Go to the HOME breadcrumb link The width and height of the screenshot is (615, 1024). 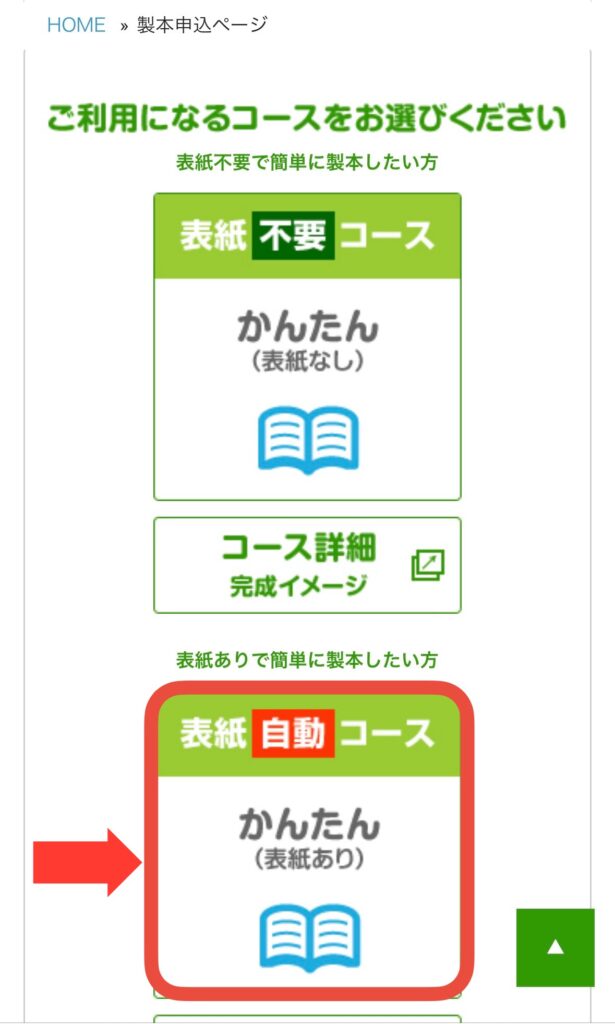coord(76,25)
